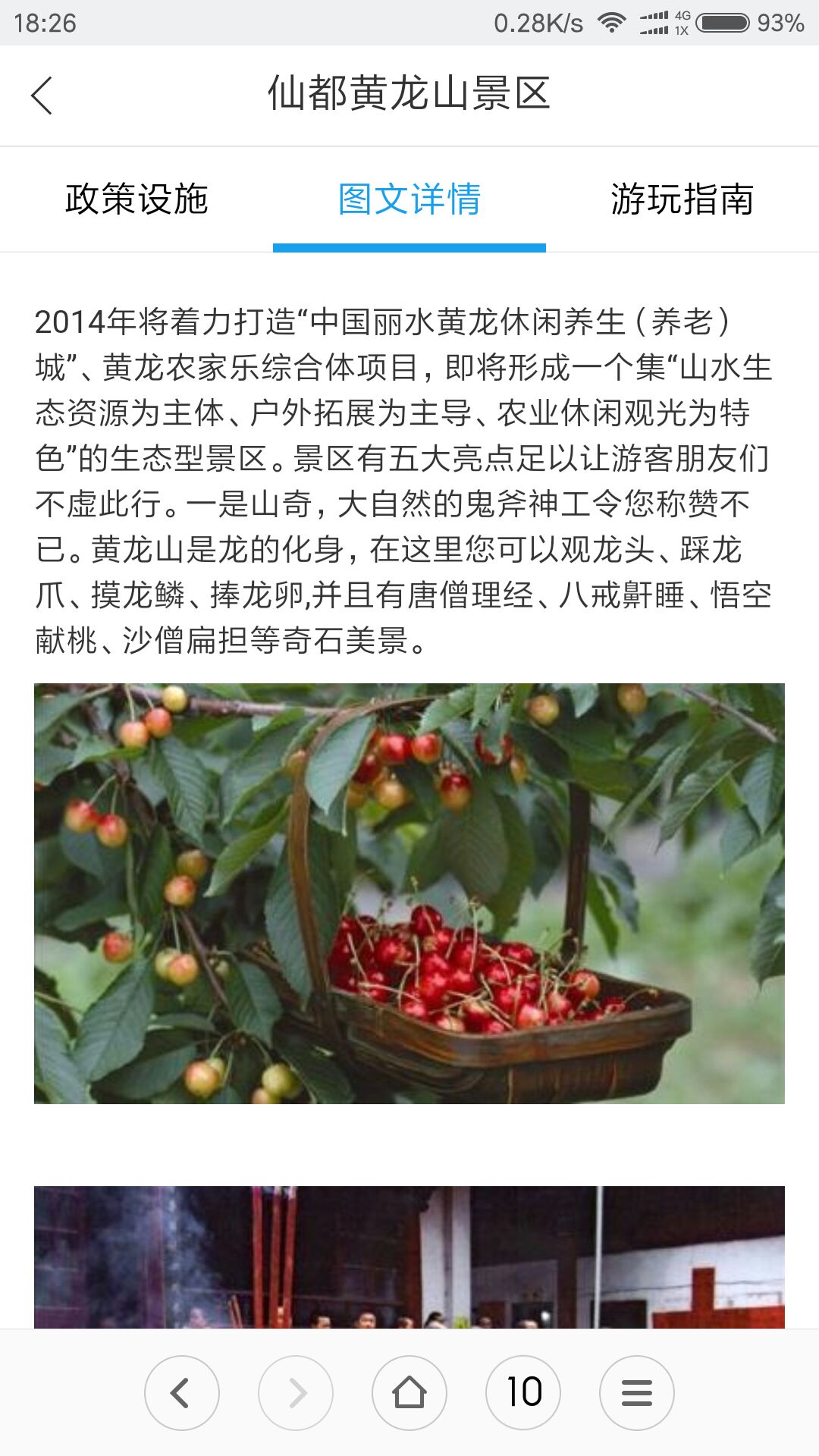The image size is (819, 1456).
Task: Open the 游玩指南 tab
Action: pos(682,199)
